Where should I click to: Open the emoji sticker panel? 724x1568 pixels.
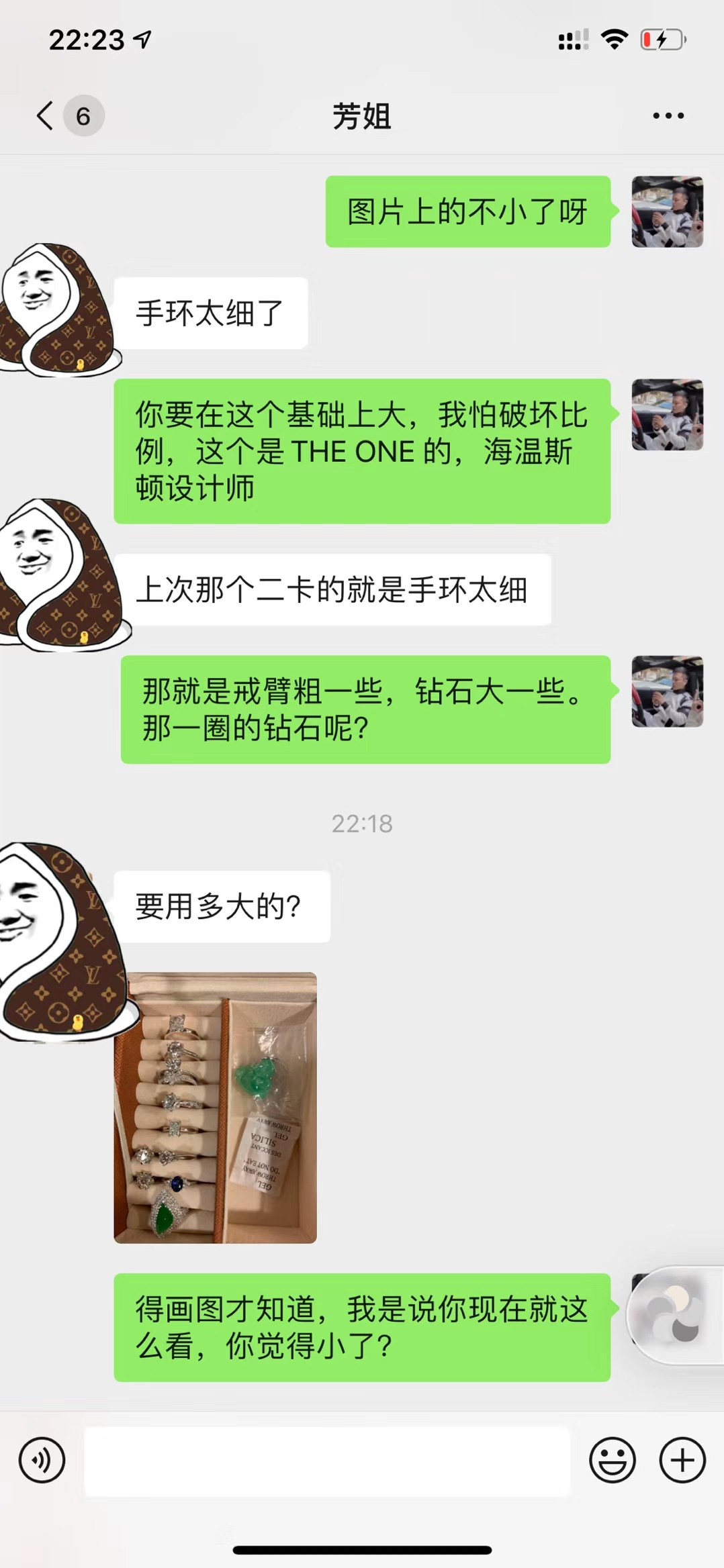612,1460
